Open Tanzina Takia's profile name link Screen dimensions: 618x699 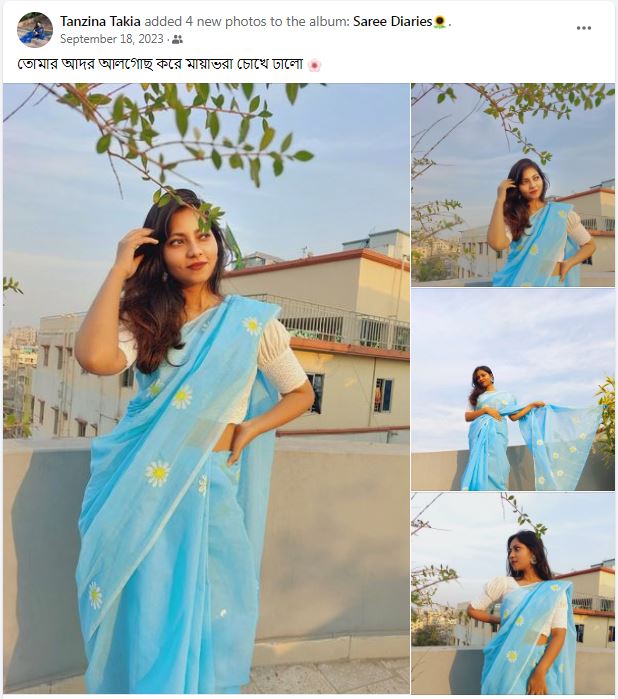coord(101,20)
